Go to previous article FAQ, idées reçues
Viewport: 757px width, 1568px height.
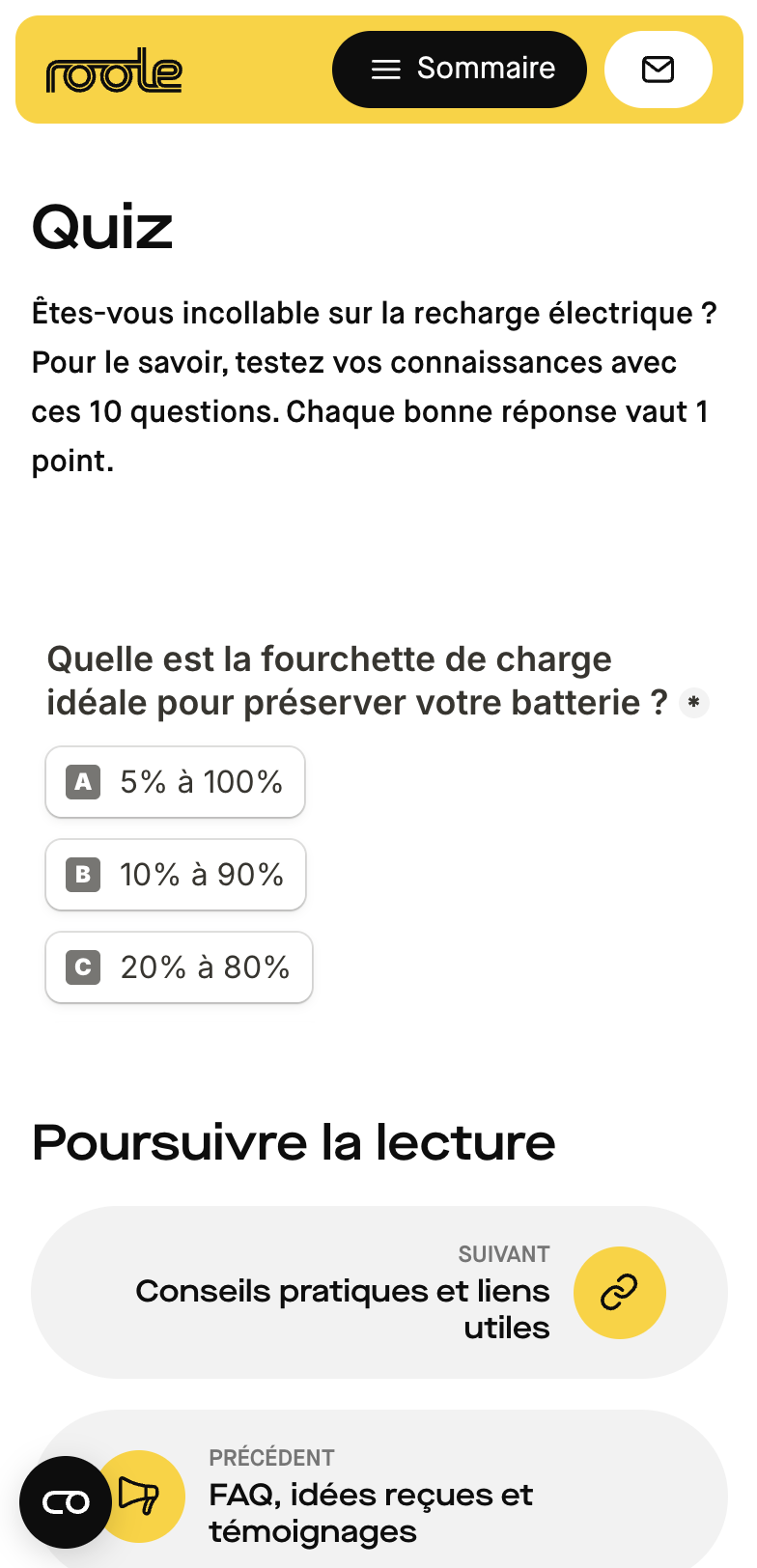click(x=406, y=1495)
